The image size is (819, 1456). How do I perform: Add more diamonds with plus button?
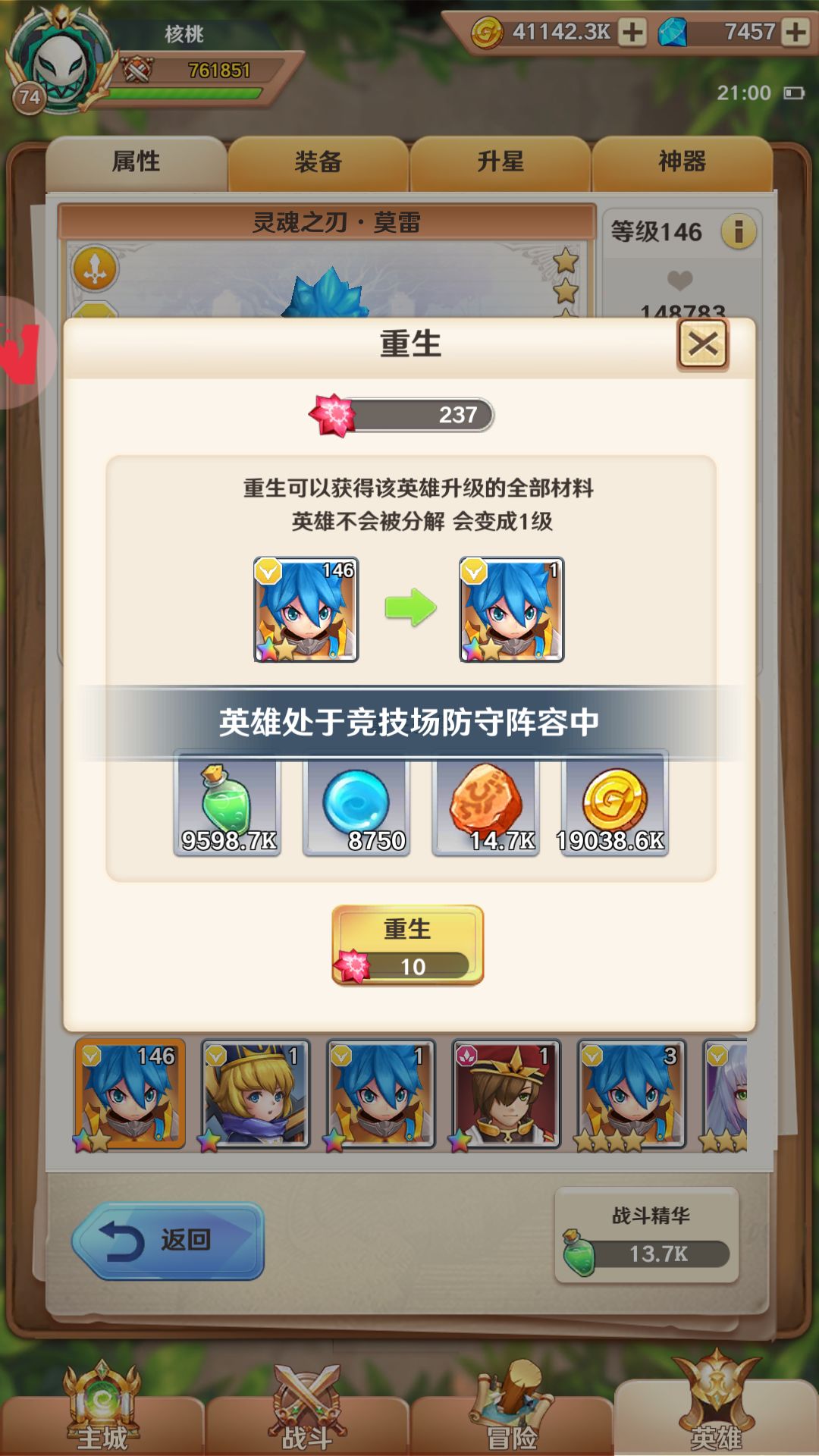coord(795,32)
